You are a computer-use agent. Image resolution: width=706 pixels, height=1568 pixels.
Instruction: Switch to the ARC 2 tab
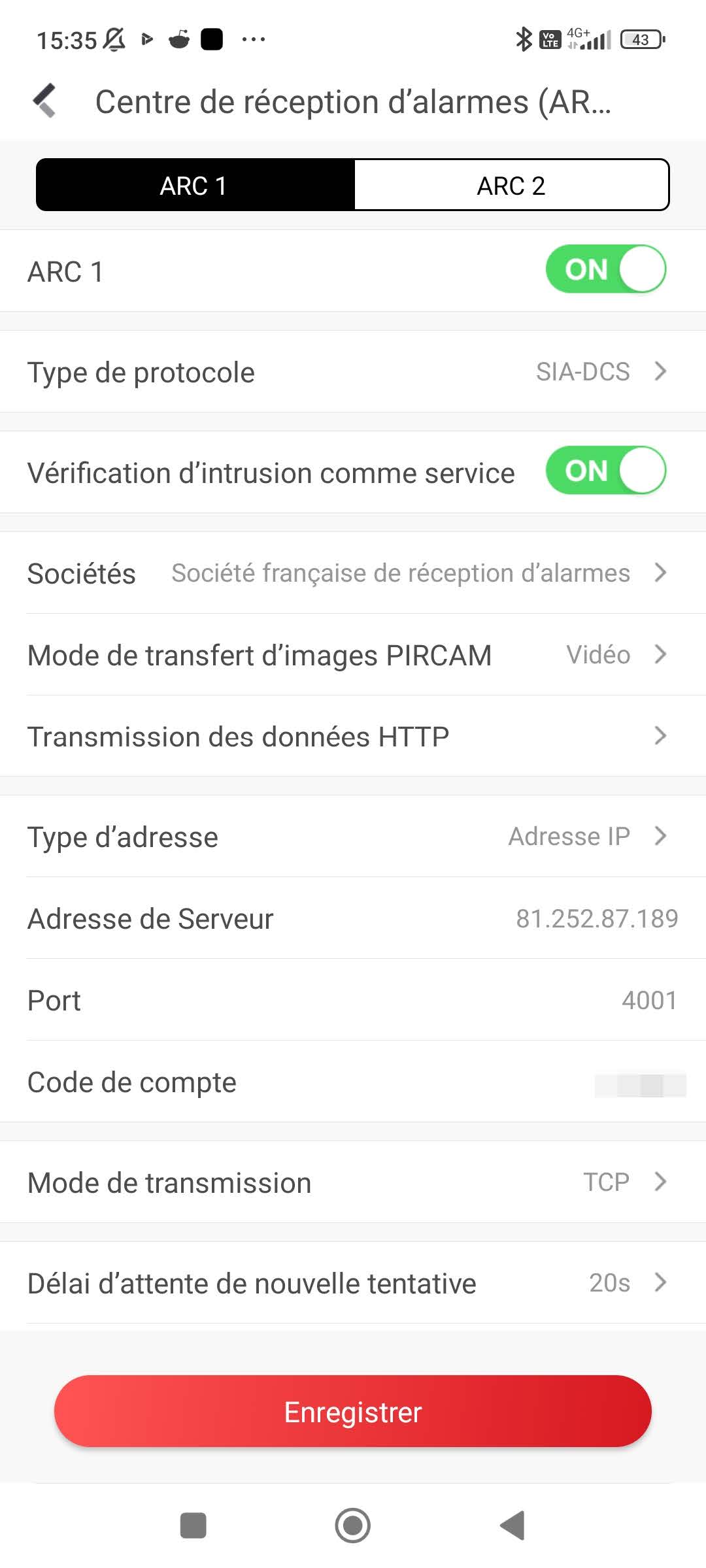[x=511, y=185]
